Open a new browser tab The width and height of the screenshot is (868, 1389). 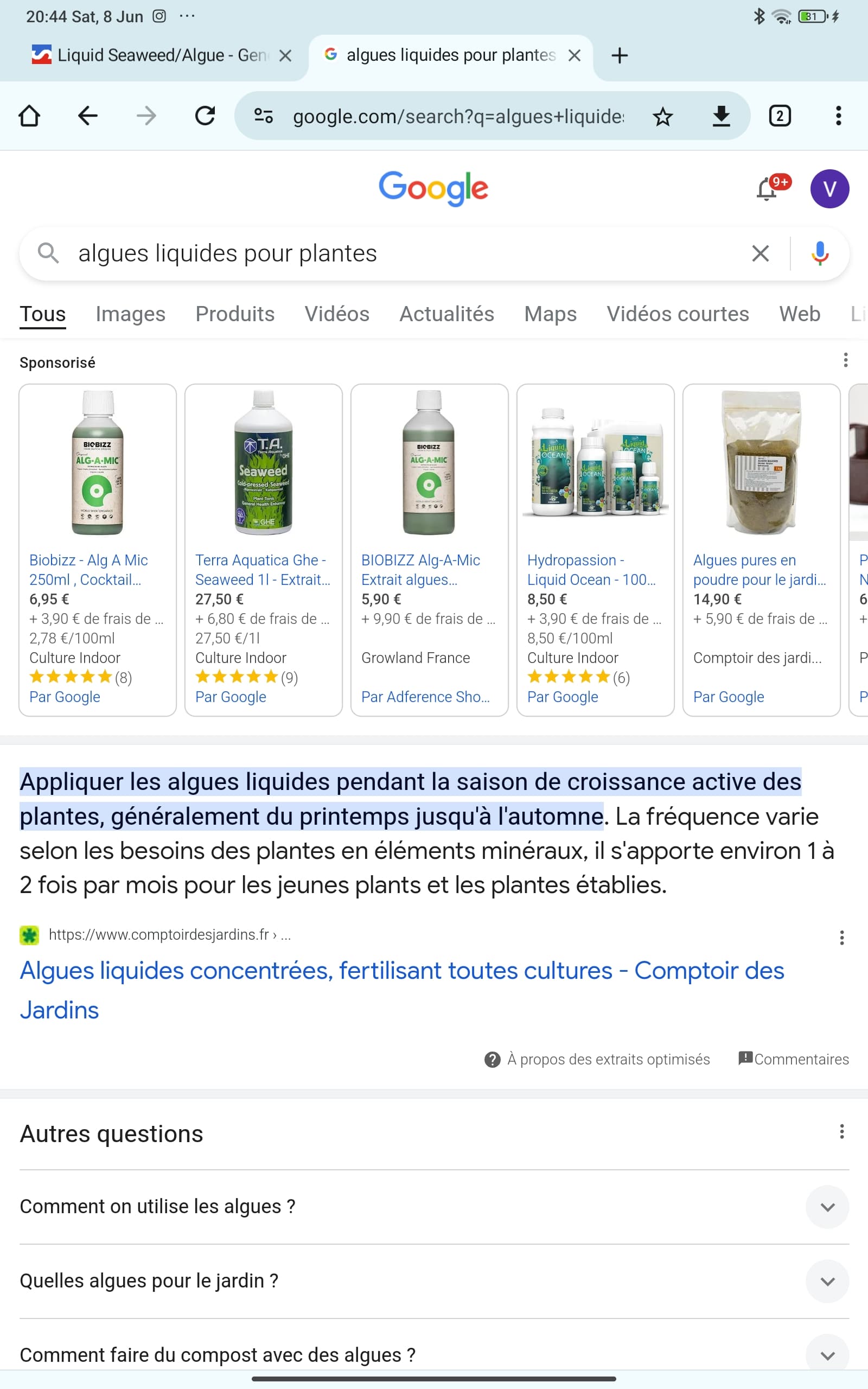click(x=620, y=56)
